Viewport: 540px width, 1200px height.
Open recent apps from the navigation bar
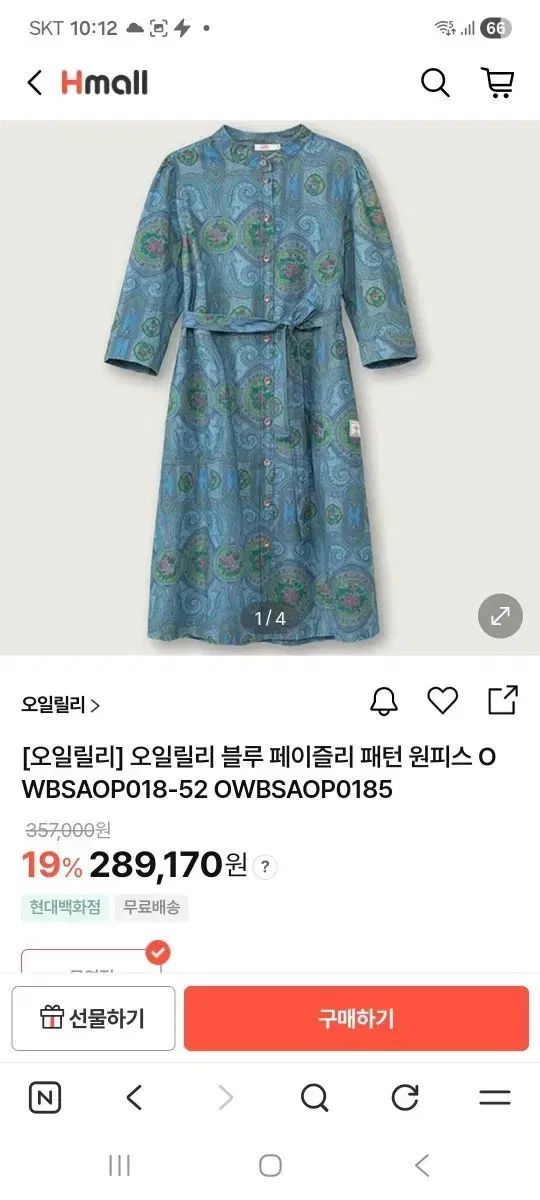119,1165
